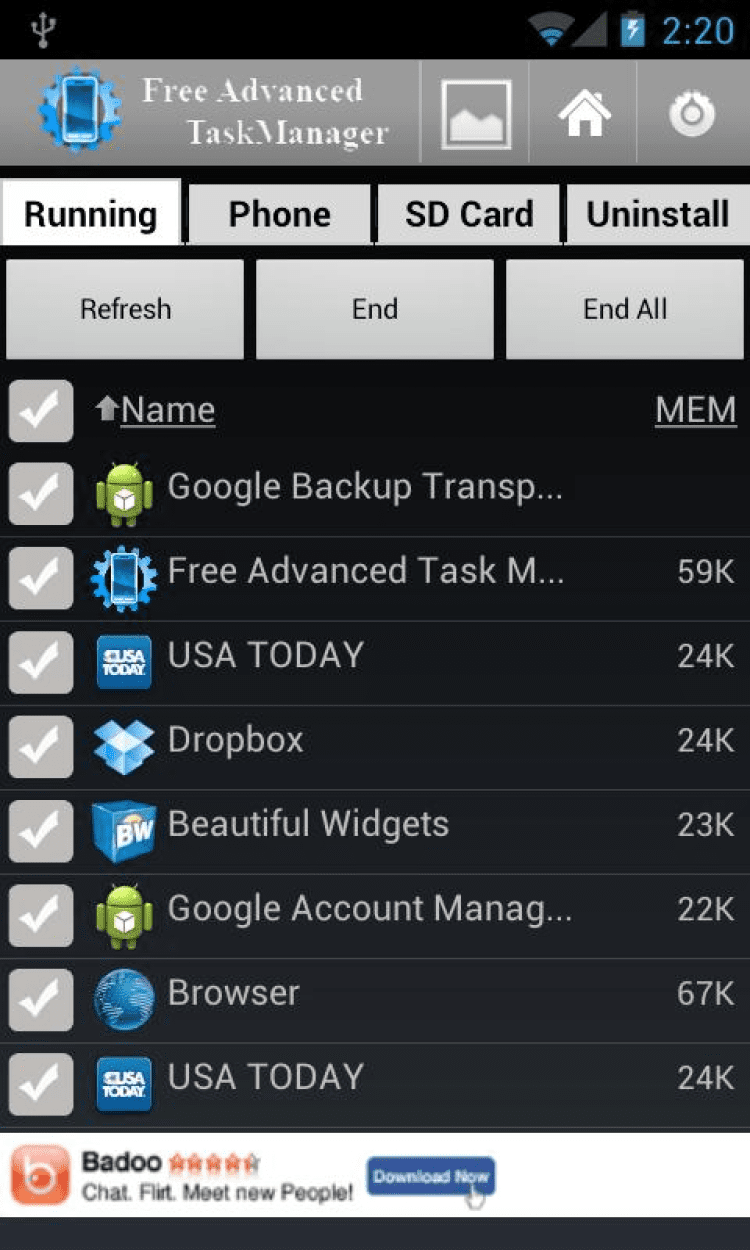Select the Running tab
The image size is (750, 1250).
click(x=91, y=214)
